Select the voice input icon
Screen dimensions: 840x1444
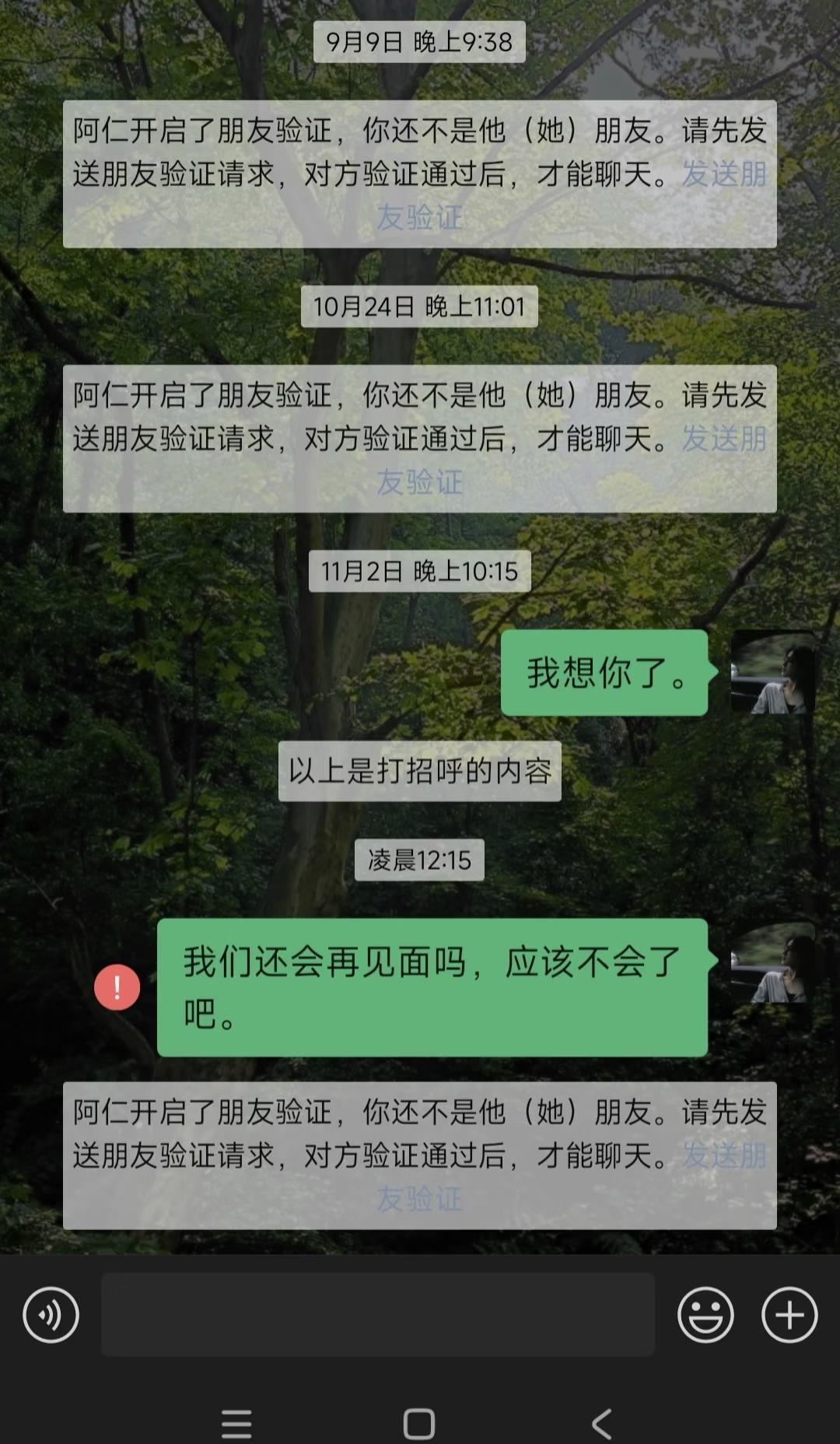click(x=50, y=1315)
